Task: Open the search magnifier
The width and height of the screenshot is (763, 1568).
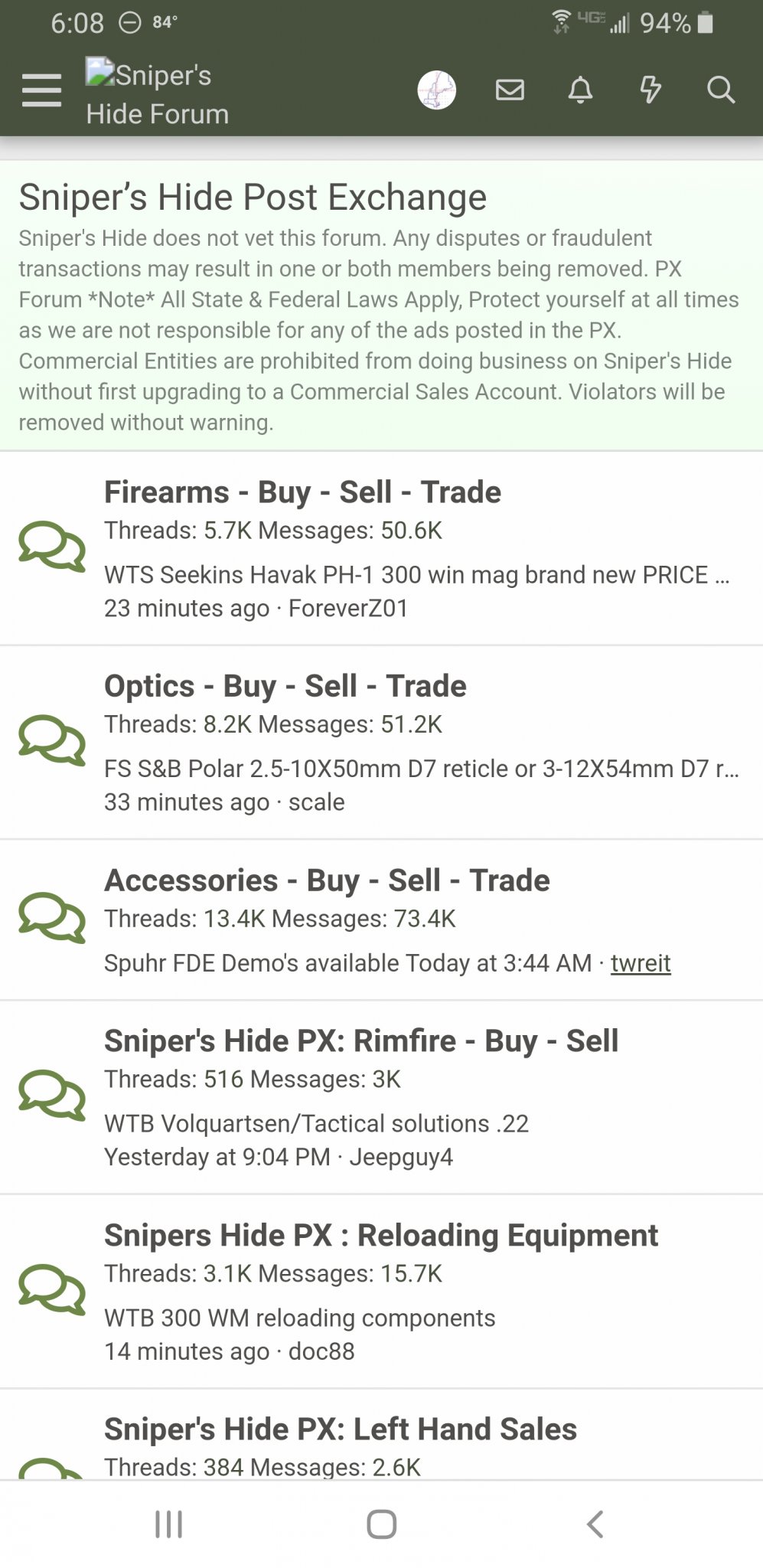Action: [721, 90]
